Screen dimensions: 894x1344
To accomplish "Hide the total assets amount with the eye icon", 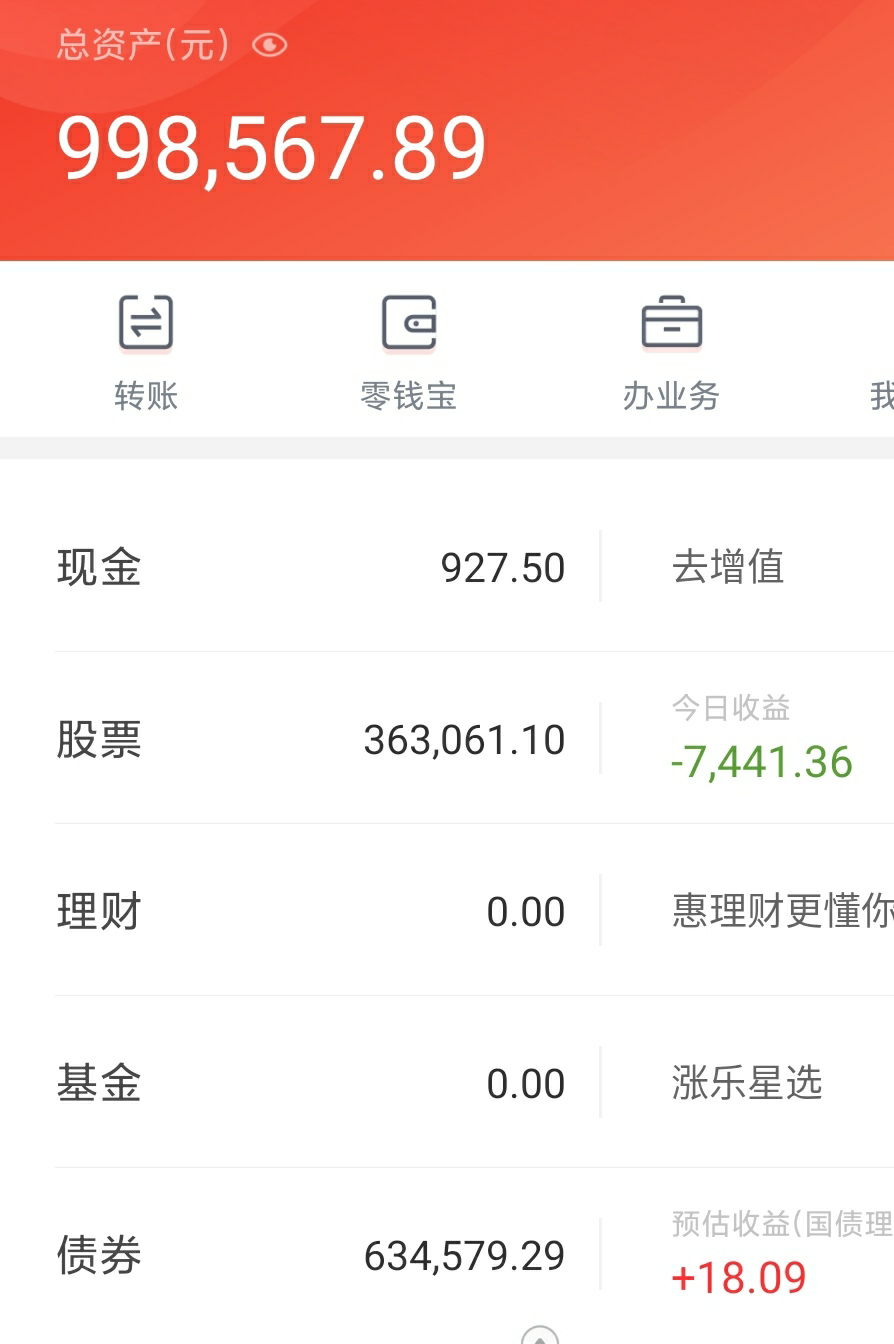I will click(x=269, y=45).
